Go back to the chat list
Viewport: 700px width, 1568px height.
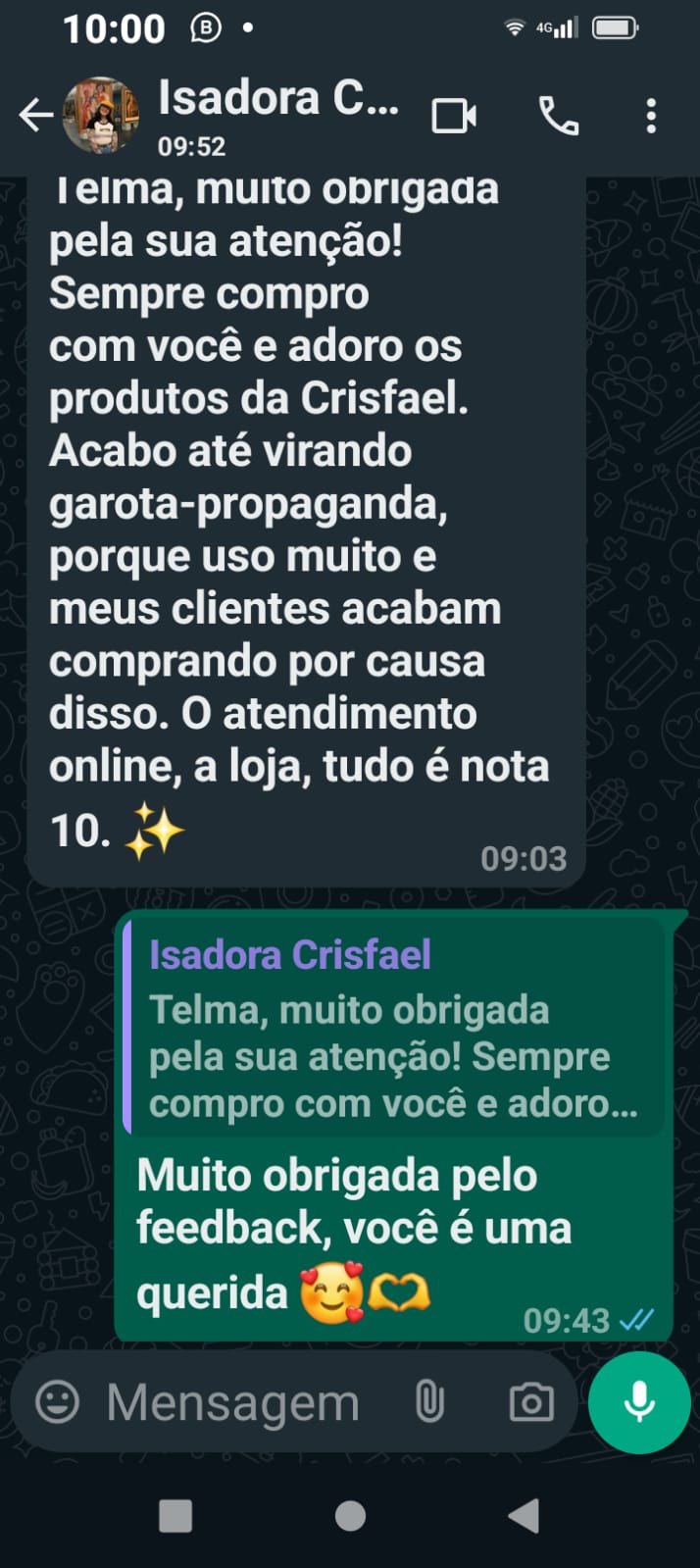pos(35,116)
